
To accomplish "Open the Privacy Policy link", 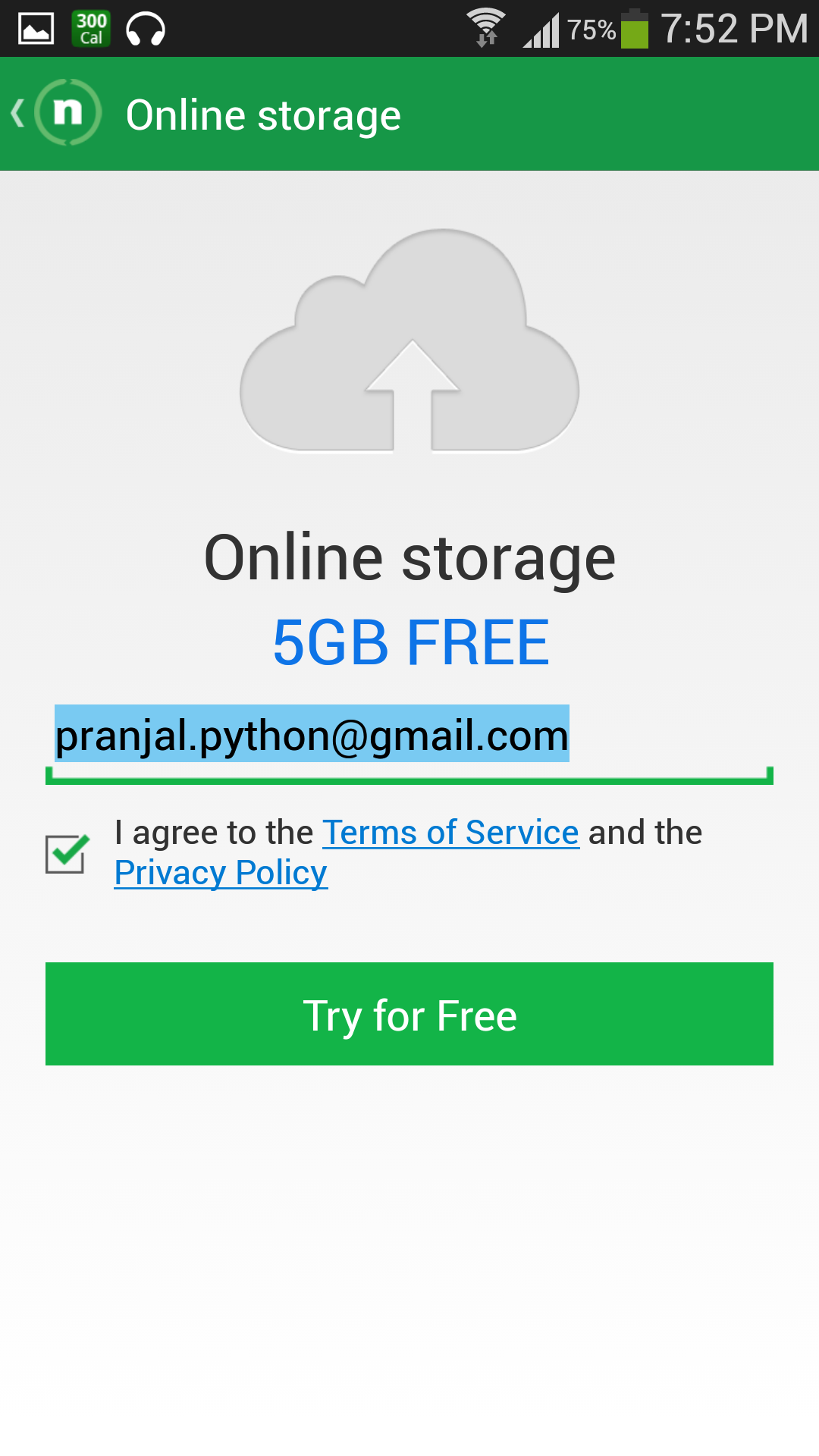I will pyautogui.click(x=221, y=873).
